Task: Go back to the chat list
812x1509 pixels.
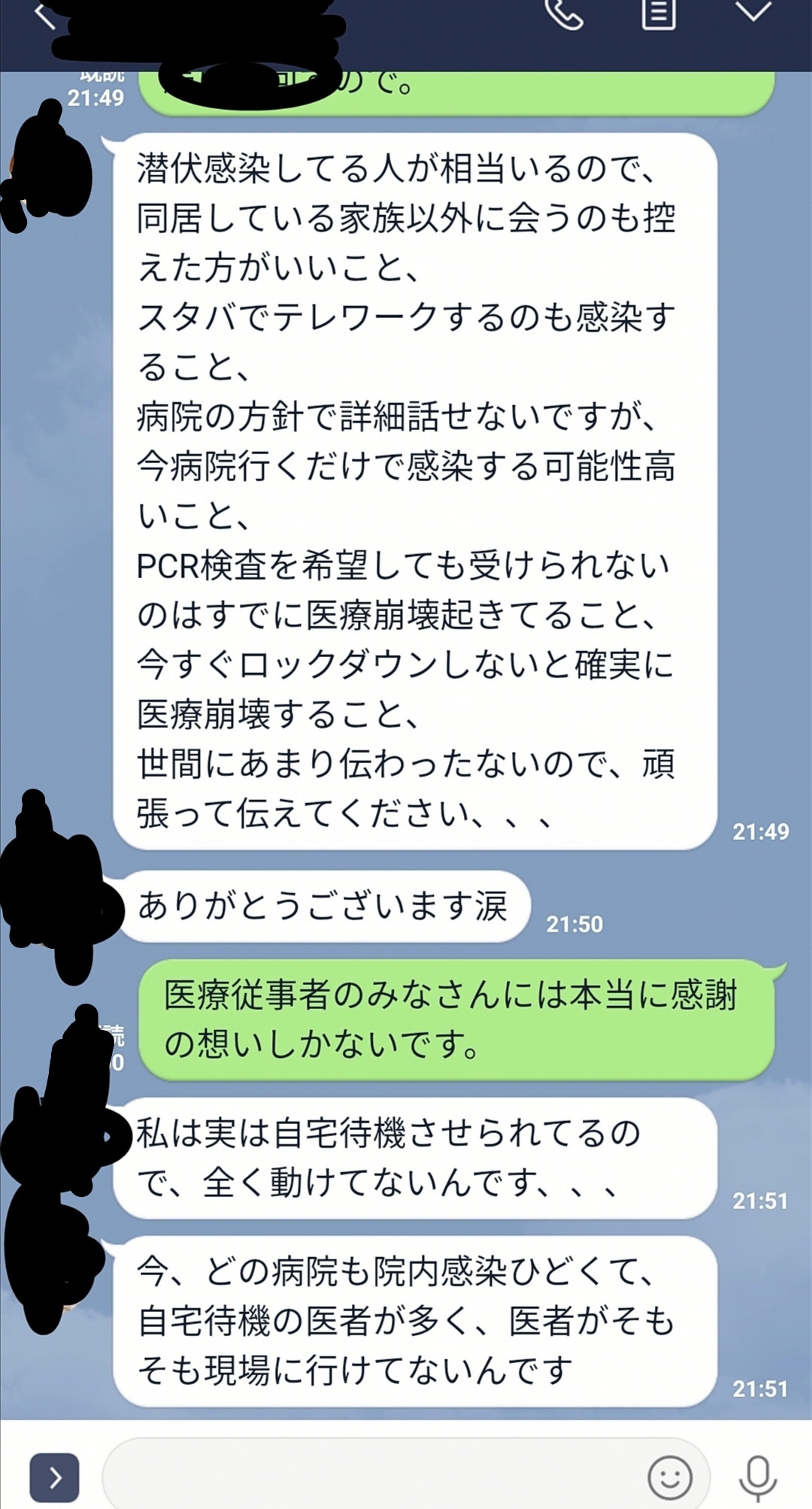Action: 45,15
